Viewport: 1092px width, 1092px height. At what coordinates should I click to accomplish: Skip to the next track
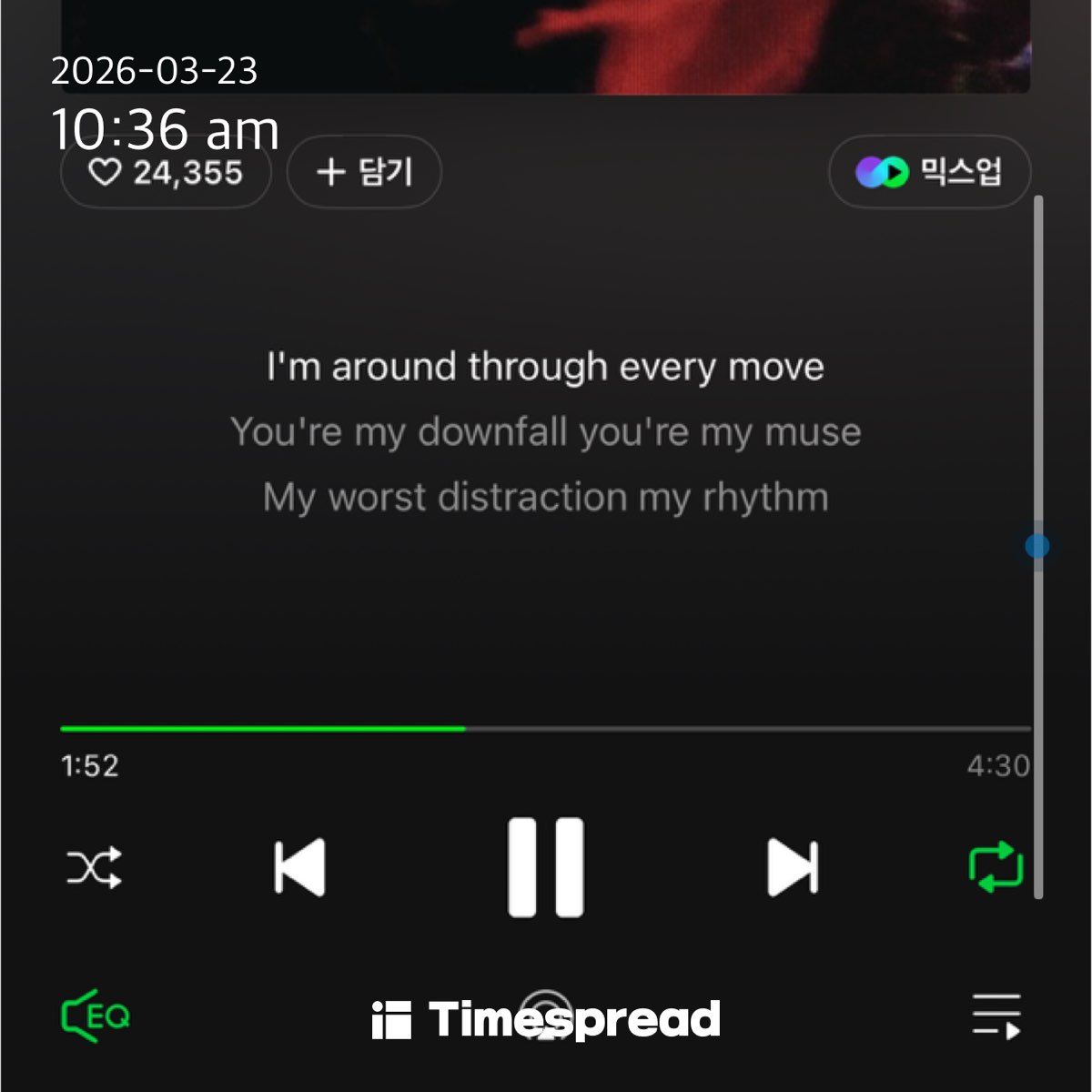pos(793,867)
